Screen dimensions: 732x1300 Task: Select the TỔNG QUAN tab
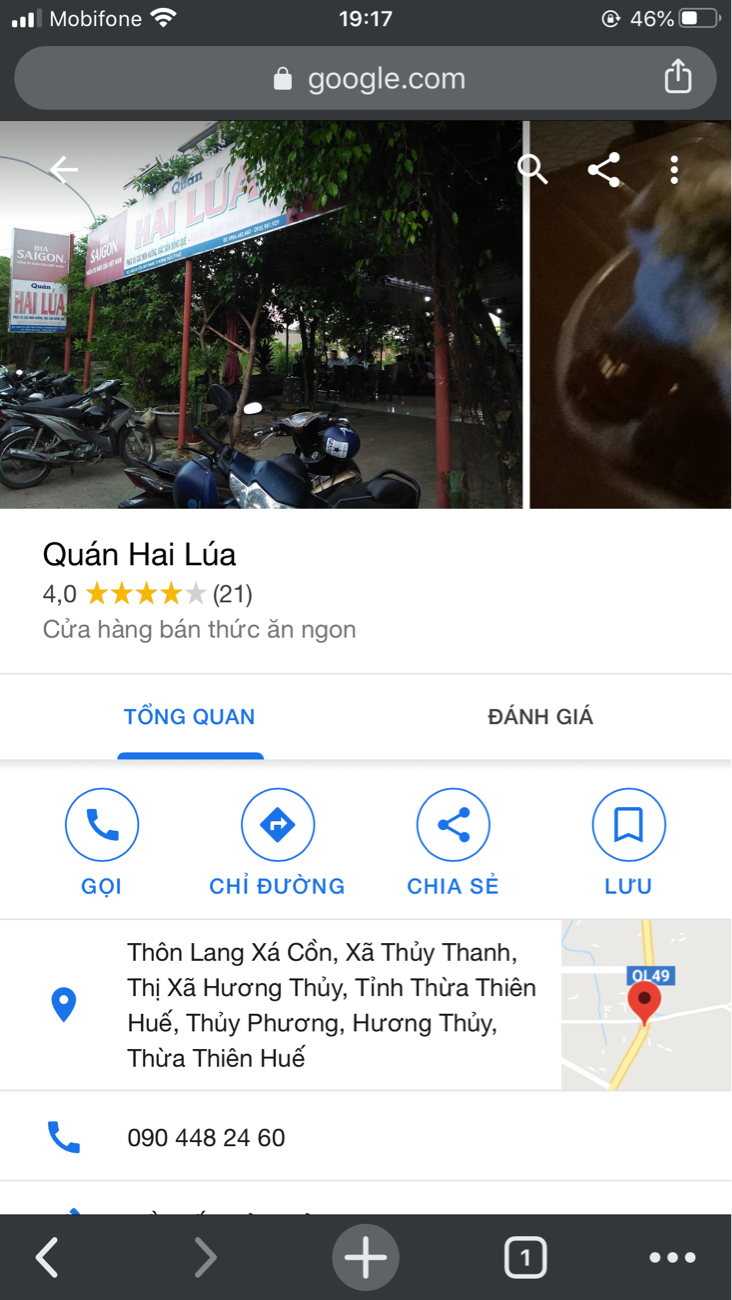tap(189, 717)
